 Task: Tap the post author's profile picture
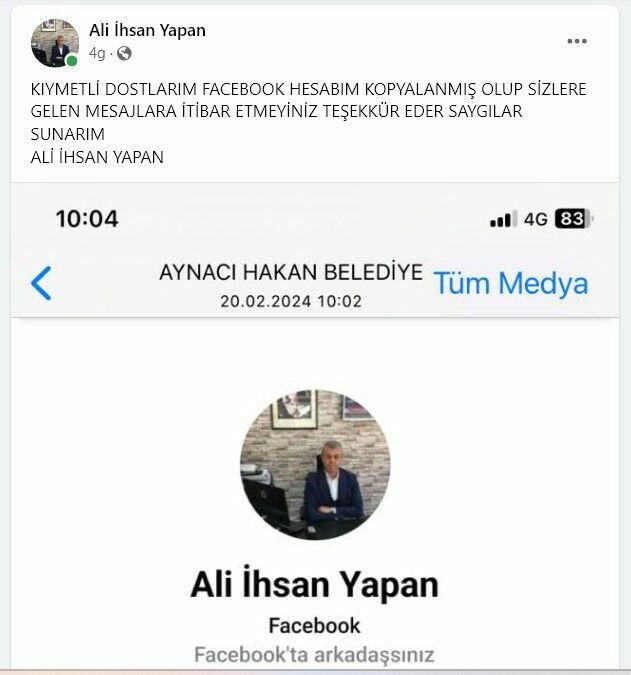[55, 42]
